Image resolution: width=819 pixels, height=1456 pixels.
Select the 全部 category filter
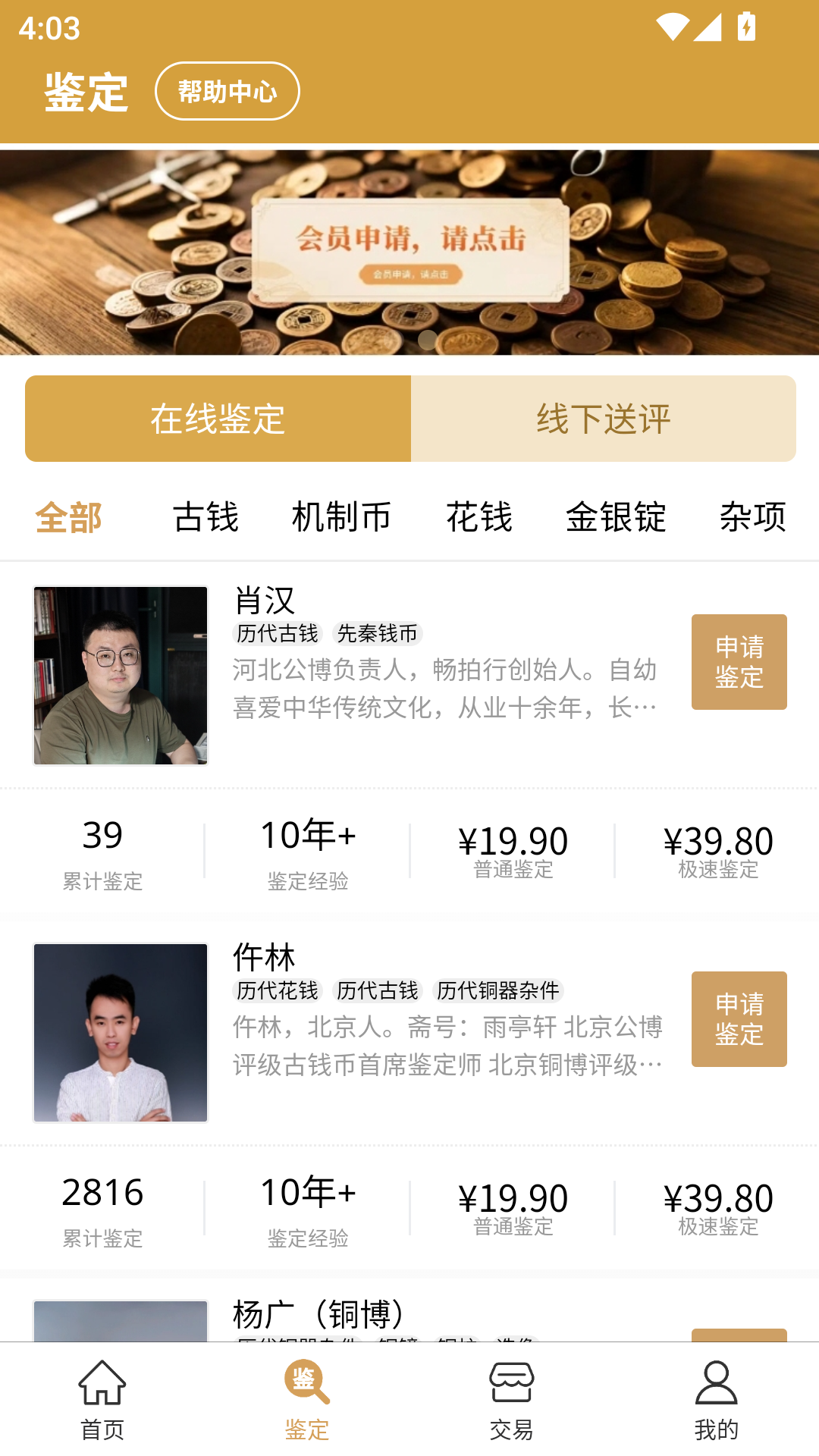click(69, 518)
